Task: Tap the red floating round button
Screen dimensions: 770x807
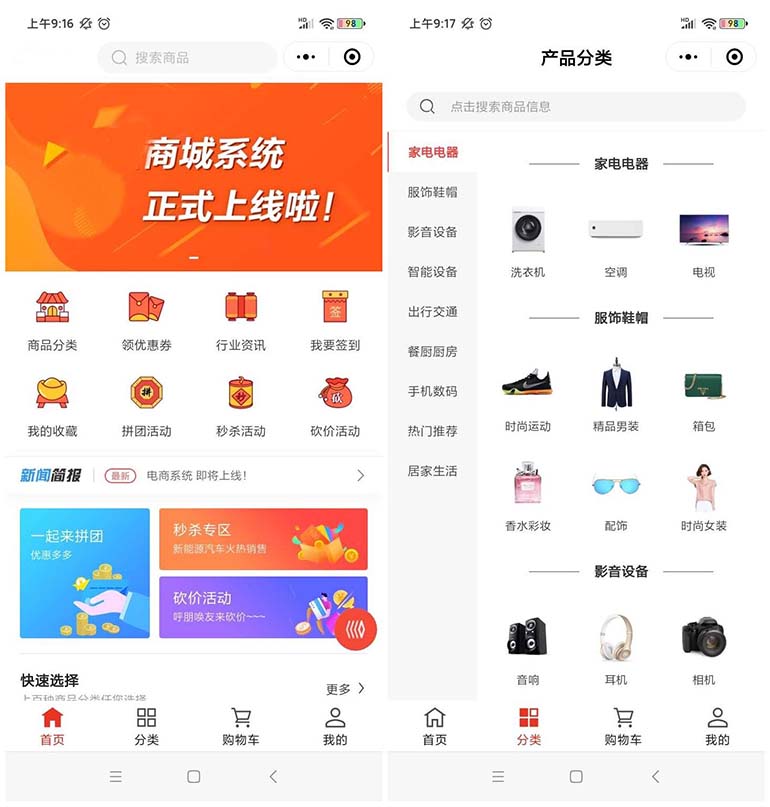Action: pos(356,630)
